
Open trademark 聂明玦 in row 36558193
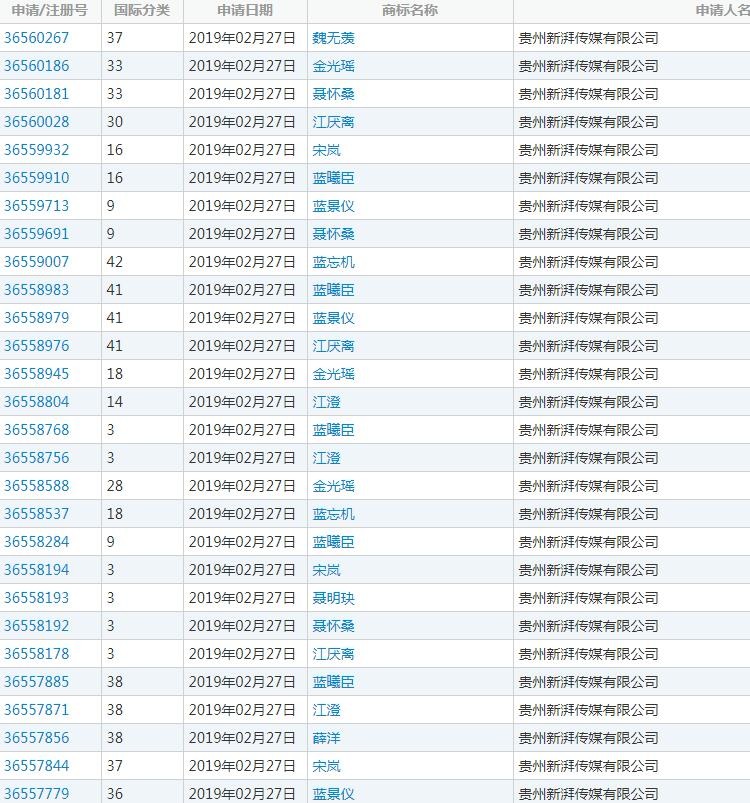[333, 598]
